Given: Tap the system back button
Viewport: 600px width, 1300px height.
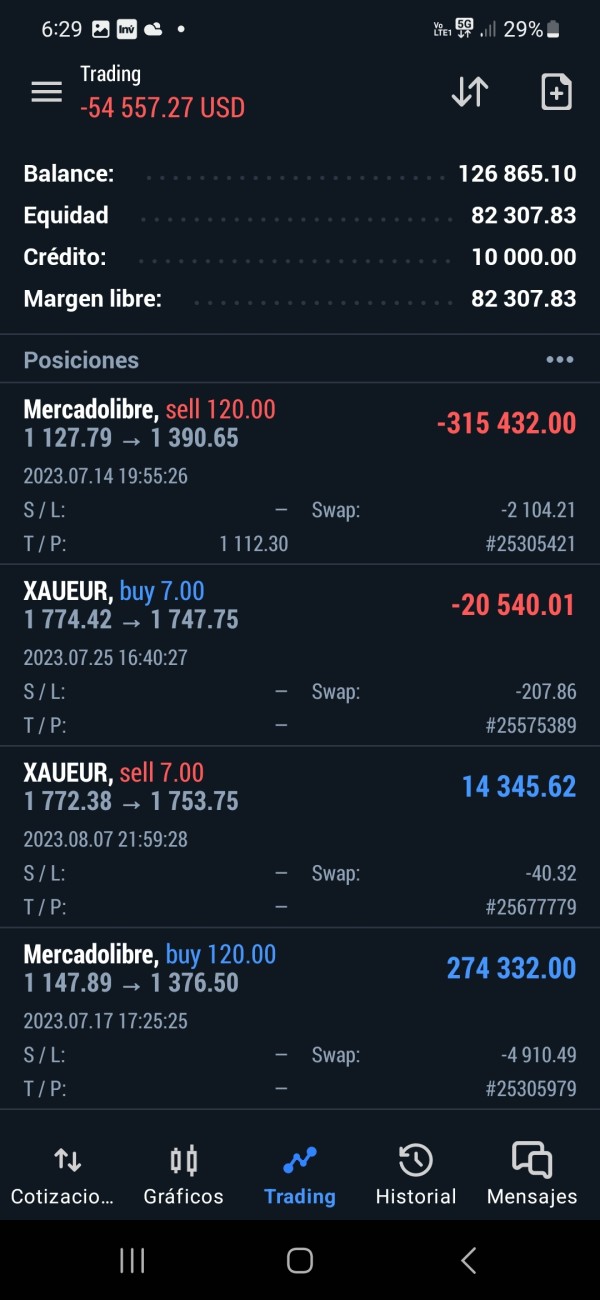Looking at the screenshot, I should [468, 1260].
